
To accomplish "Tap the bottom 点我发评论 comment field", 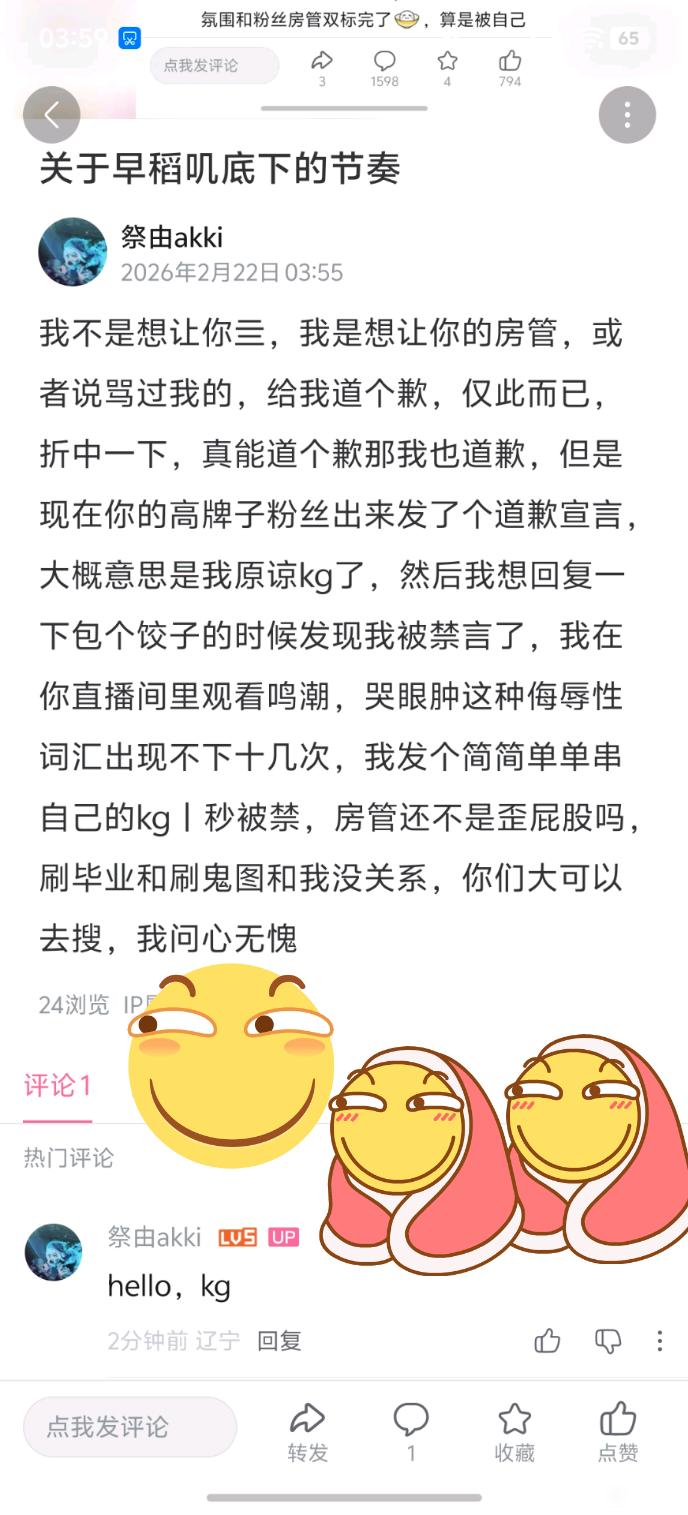I will [x=130, y=1427].
